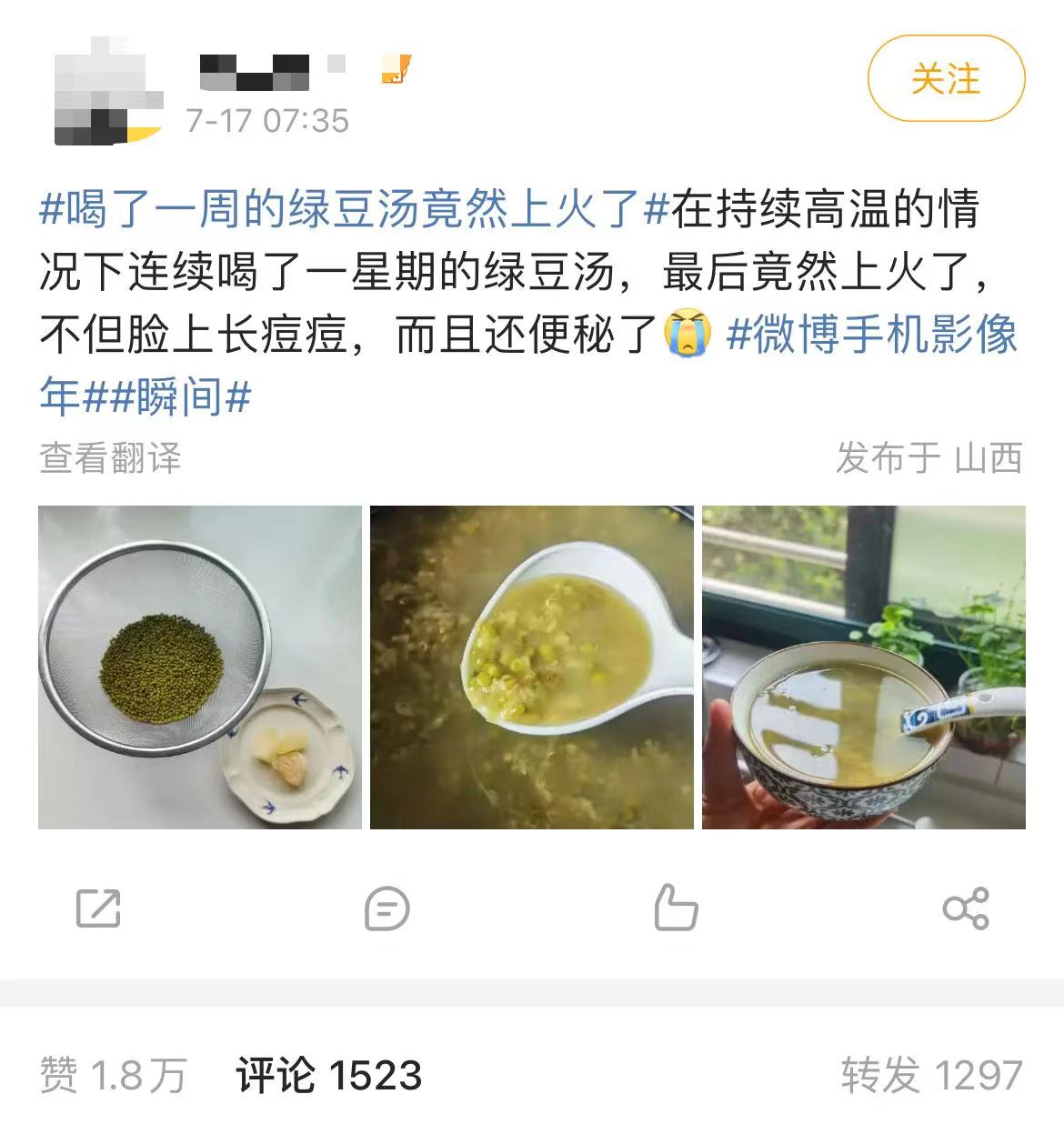View the soup ladle photo

531,667
